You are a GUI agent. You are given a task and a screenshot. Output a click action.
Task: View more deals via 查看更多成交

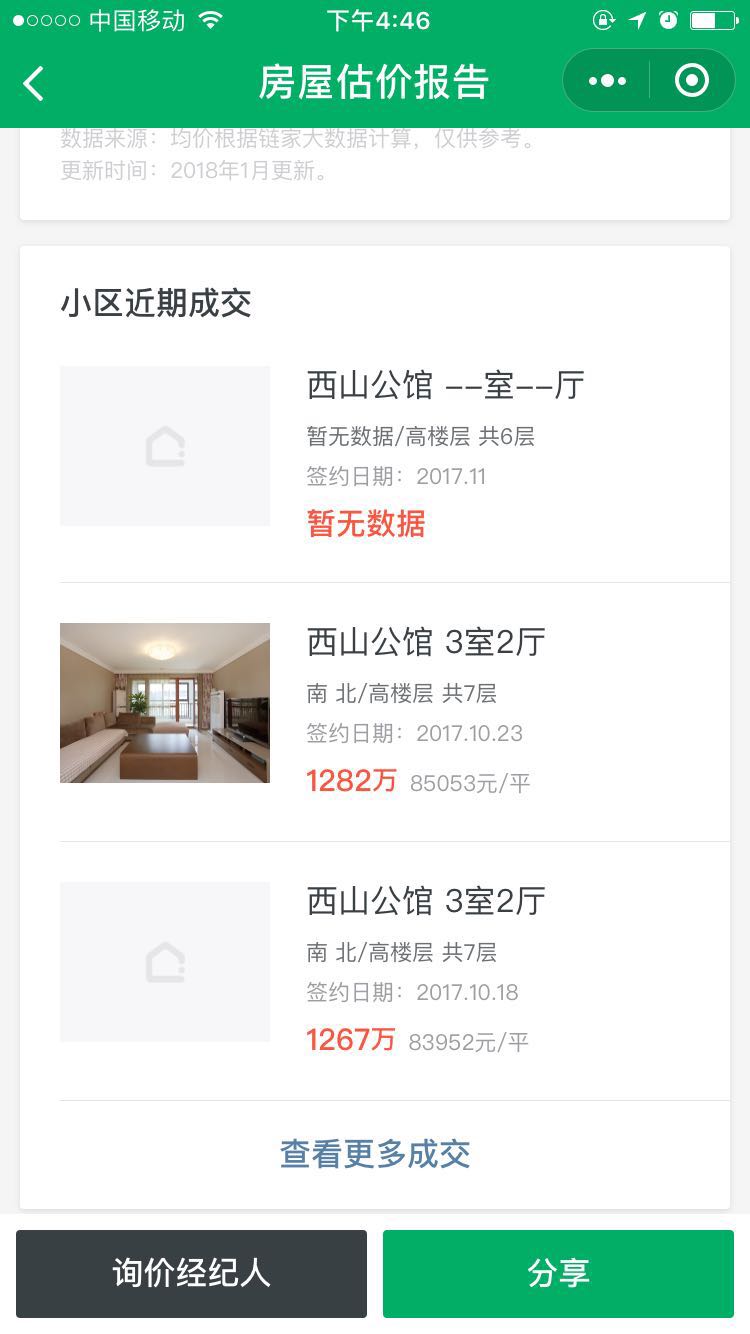pos(375,1154)
